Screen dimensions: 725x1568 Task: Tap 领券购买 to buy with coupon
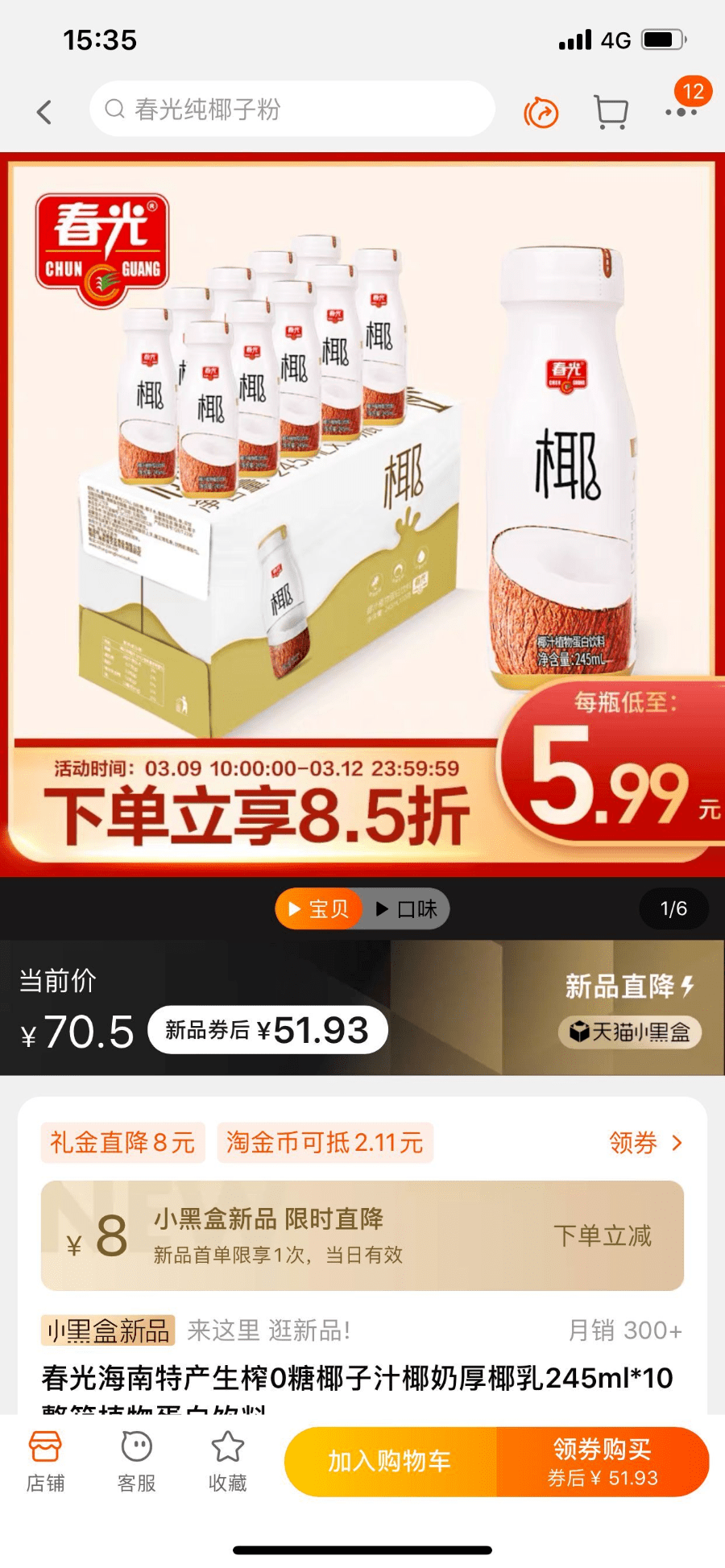pyautogui.click(x=603, y=1461)
